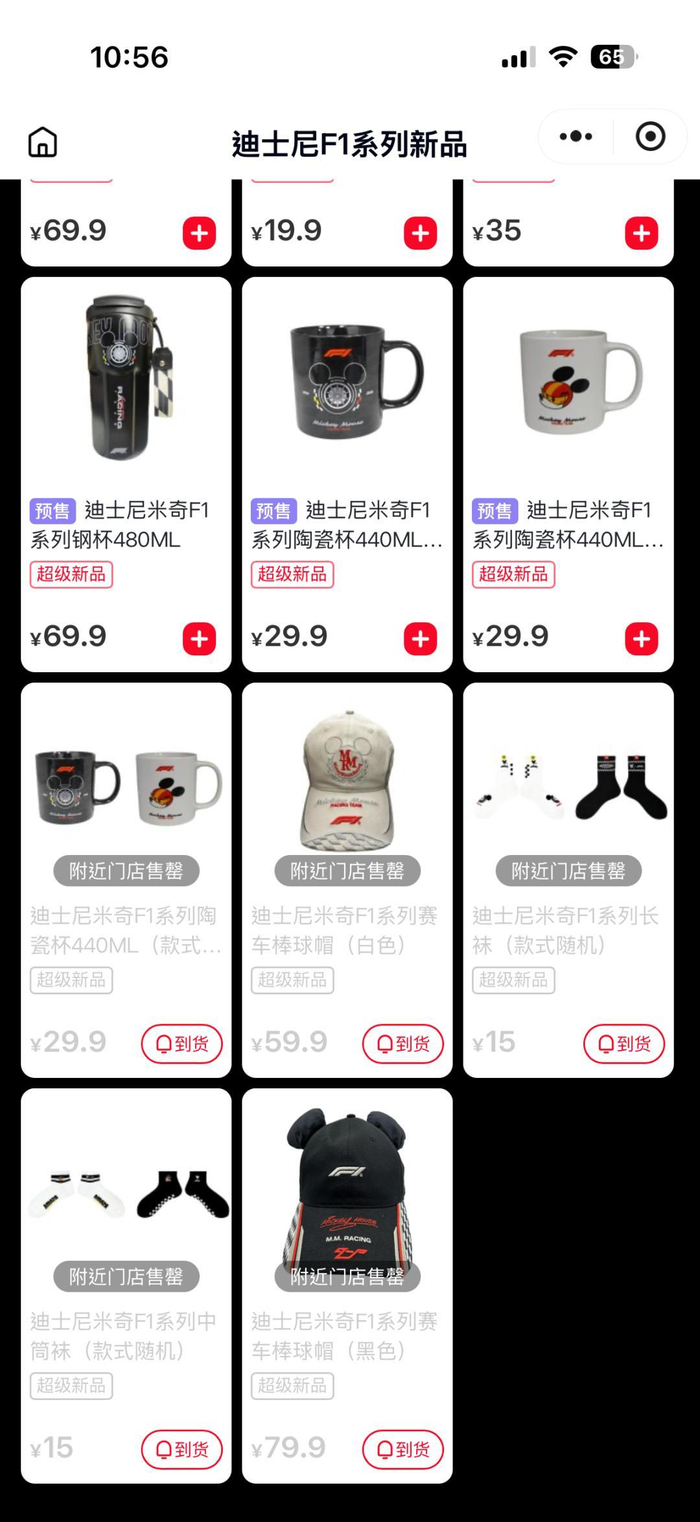
Task: Close the mini program with the circle icon
Action: coord(650,137)
